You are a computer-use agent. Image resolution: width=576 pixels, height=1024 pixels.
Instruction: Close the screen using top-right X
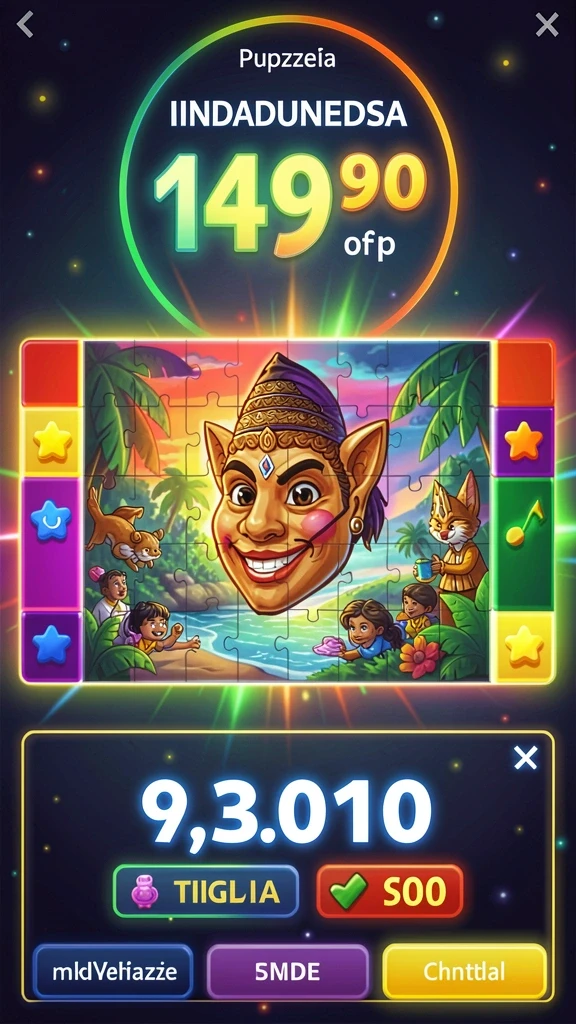pos(547,25)
